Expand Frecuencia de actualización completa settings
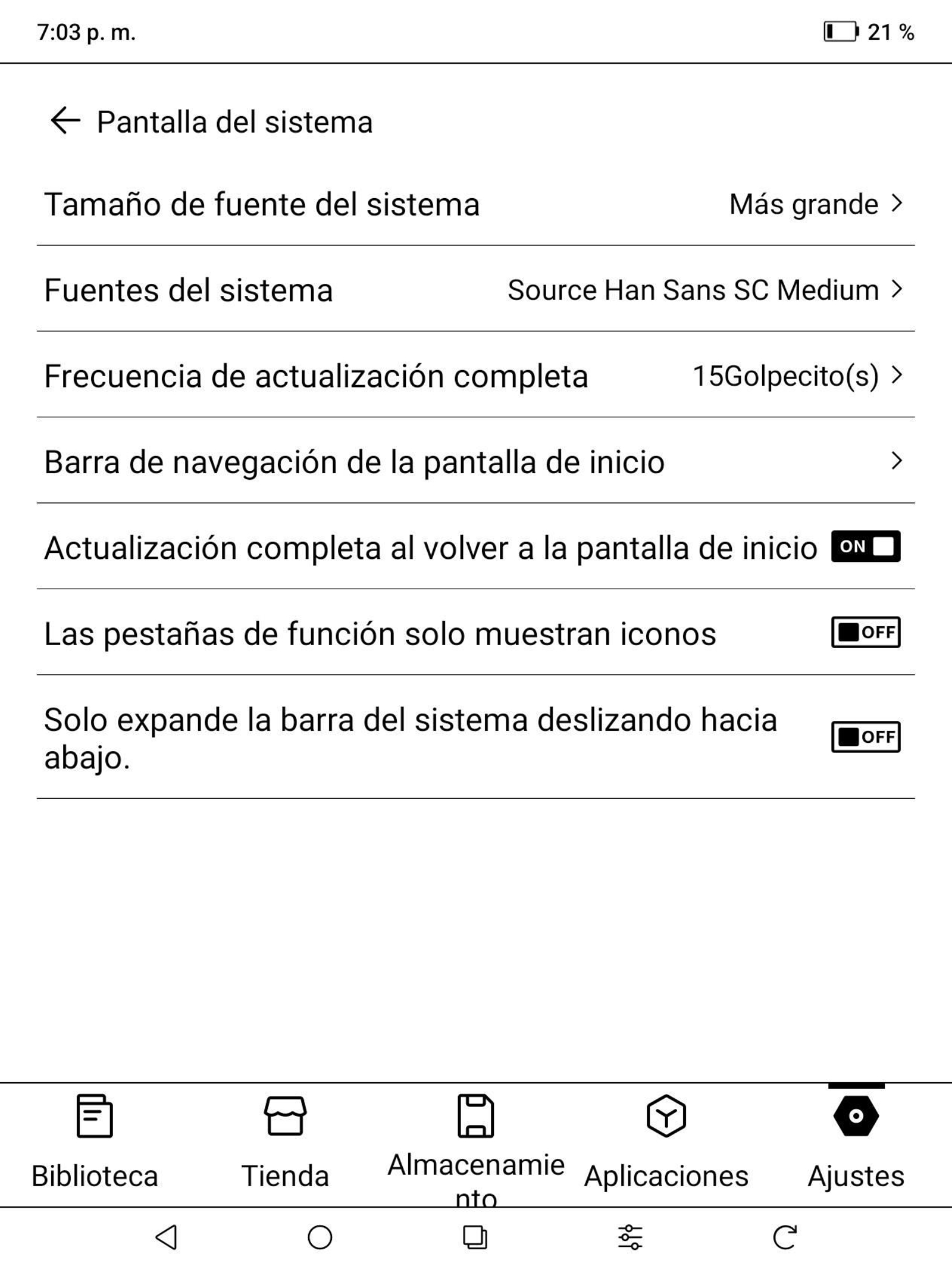952x1266 pixels. [x=476, y=376]
